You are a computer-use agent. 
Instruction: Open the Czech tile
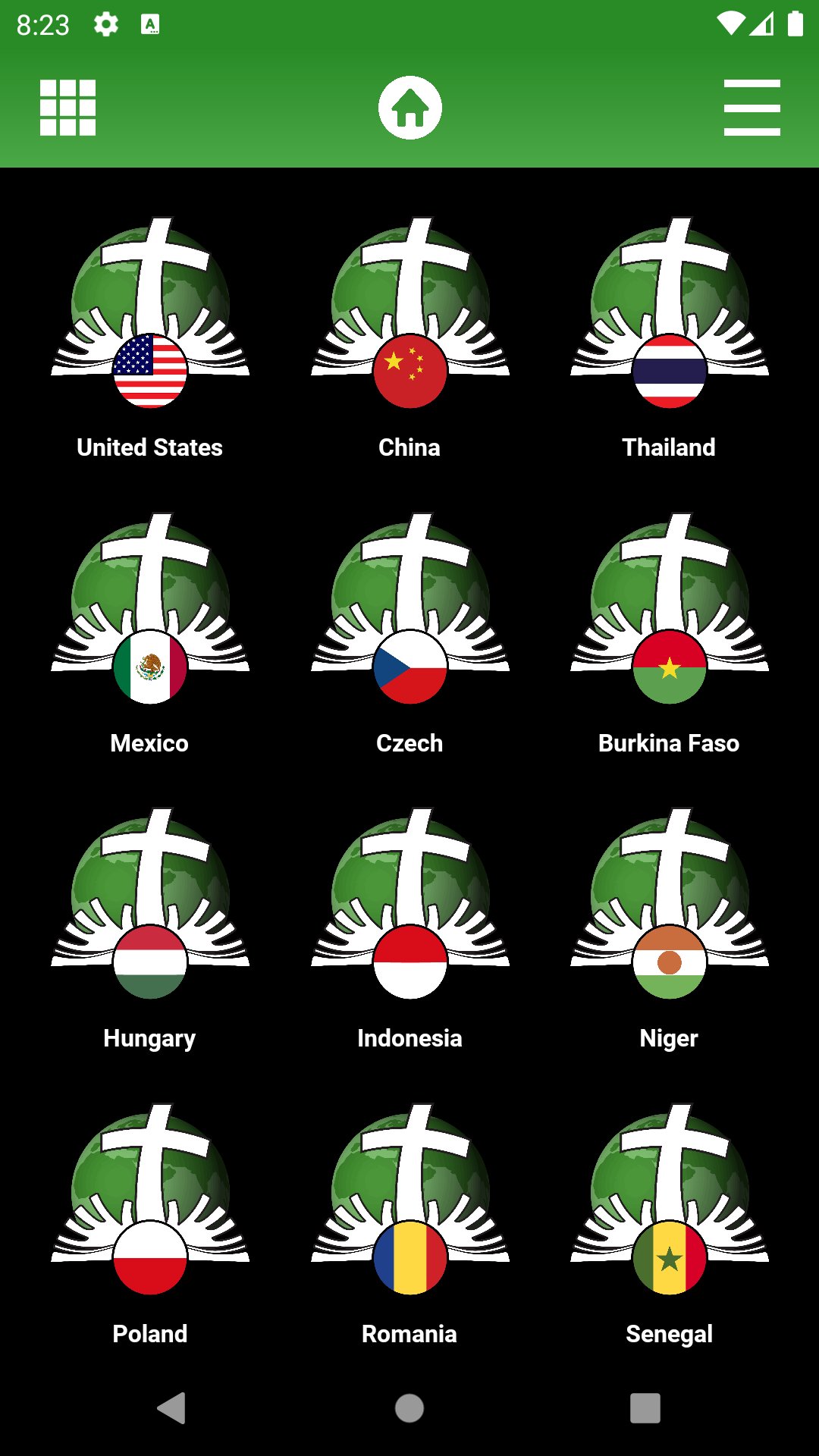(409, 635)
